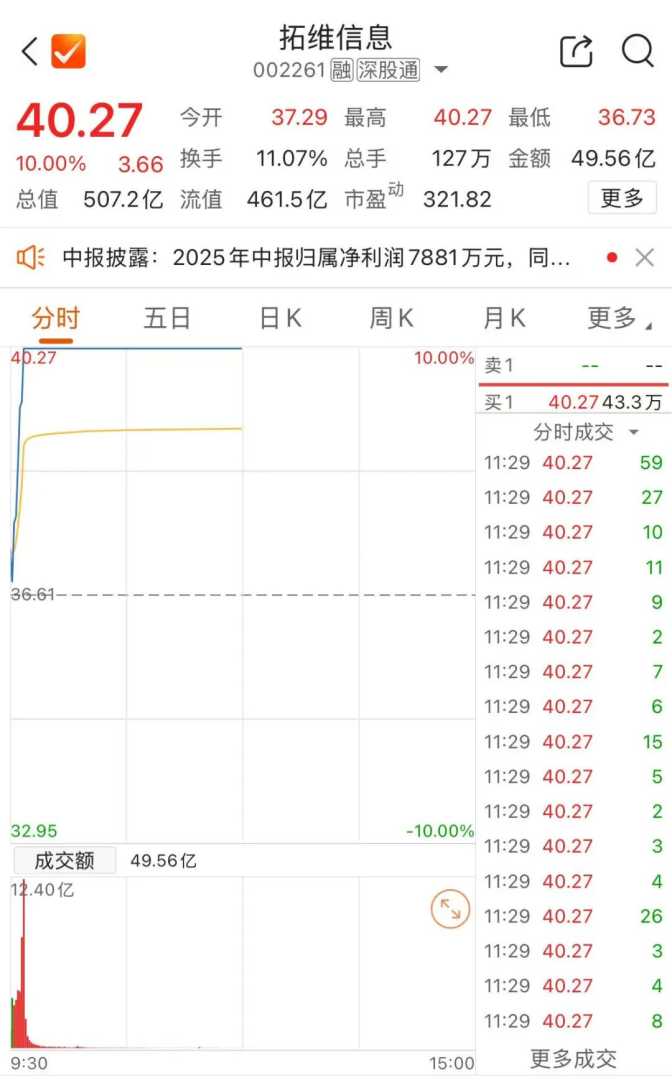Change the 成交额 indicator
The image size is (672, 1080).
[x=64, y=860]
